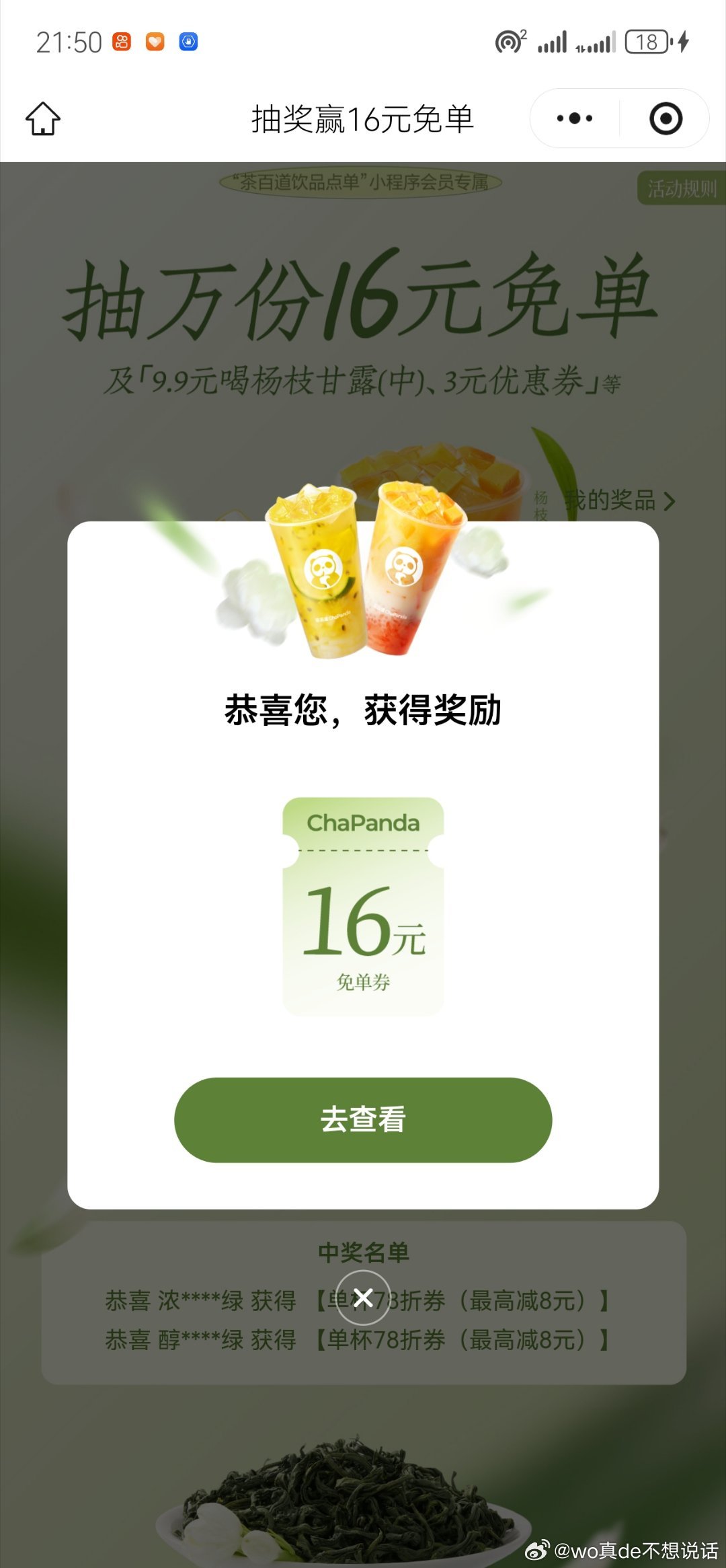Open the three-dot more menu
726x1568 pixels.
coord(575,119)
